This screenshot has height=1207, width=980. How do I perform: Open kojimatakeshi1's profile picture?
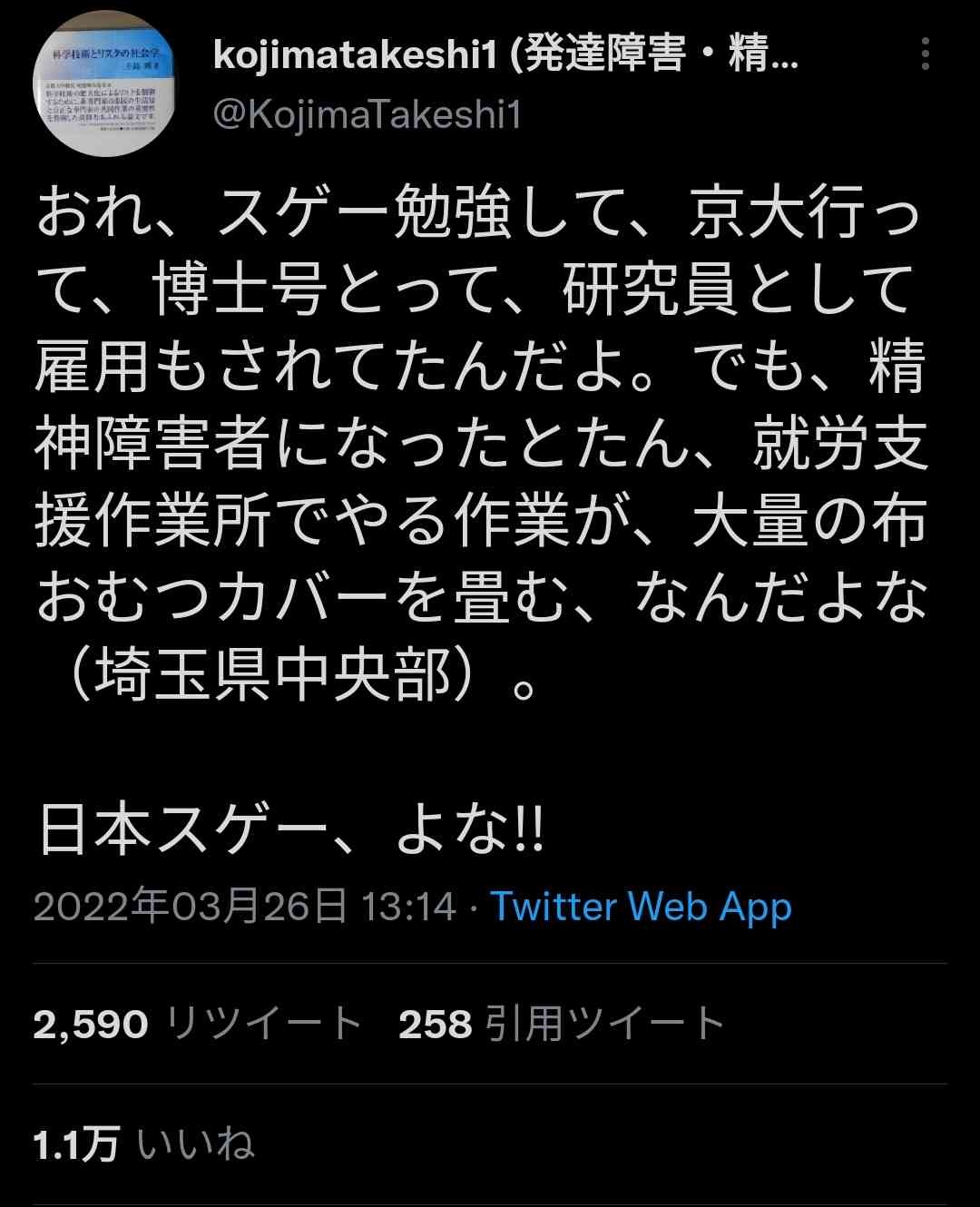(x=105, y=84)
